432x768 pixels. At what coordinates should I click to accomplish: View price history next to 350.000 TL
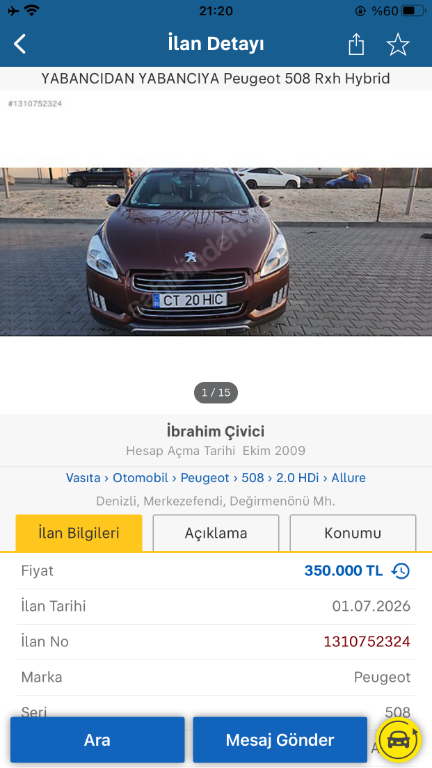[401, 571]
